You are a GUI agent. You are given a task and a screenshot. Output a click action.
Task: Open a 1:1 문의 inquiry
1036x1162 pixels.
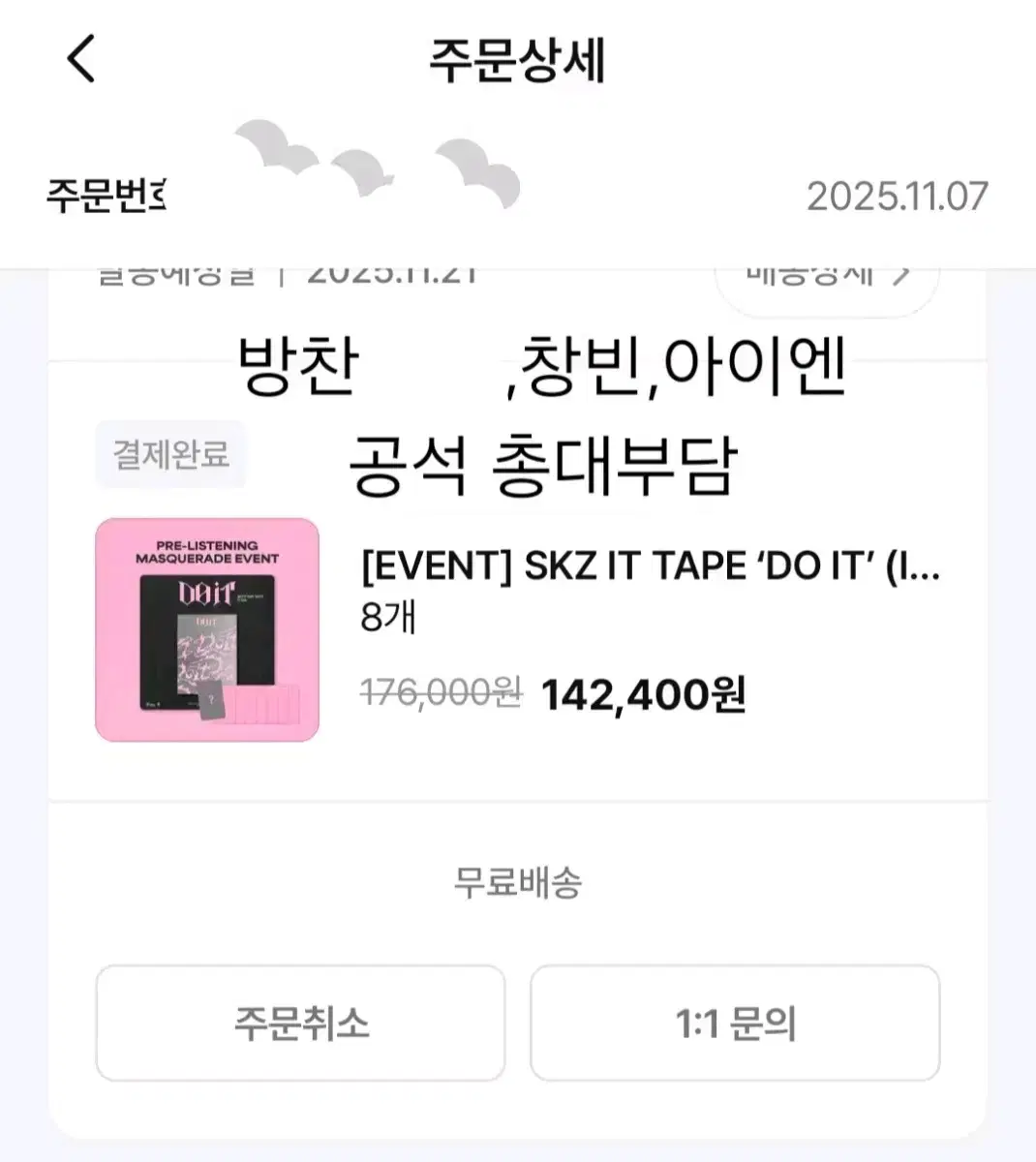[x=737, y=1022]
